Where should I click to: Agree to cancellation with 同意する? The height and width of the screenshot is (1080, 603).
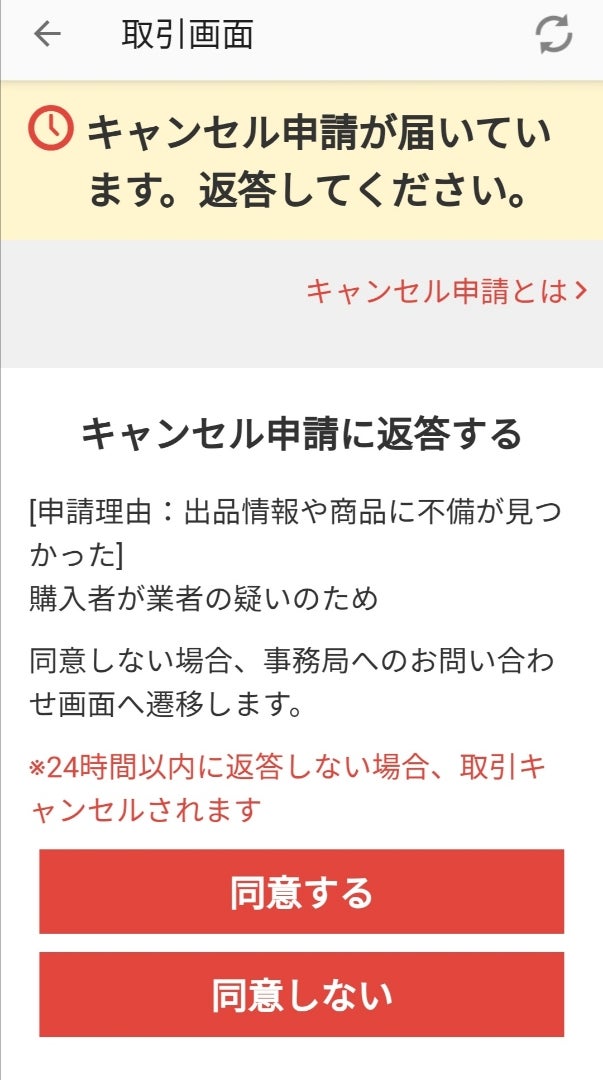click(301, 891)
